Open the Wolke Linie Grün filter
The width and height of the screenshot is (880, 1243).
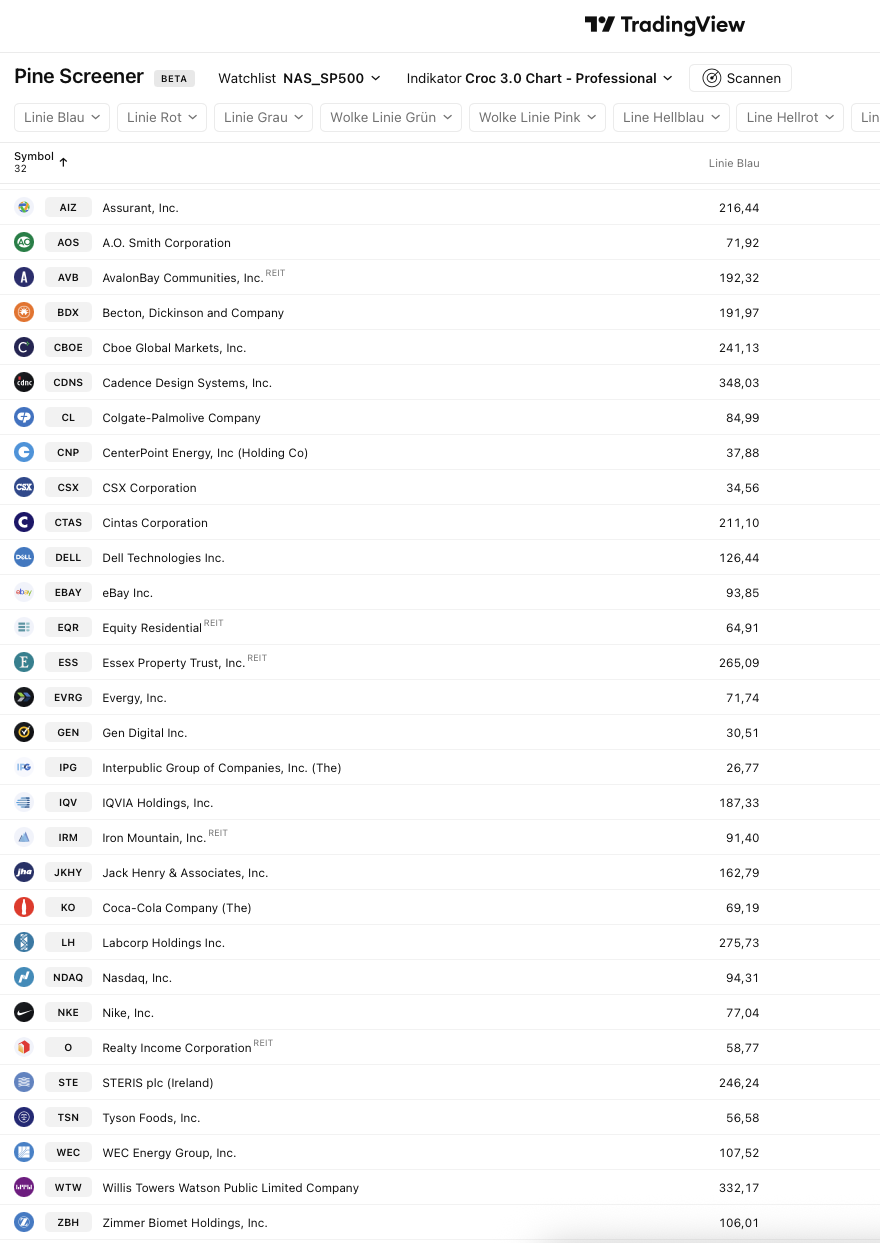pos(391,117)
